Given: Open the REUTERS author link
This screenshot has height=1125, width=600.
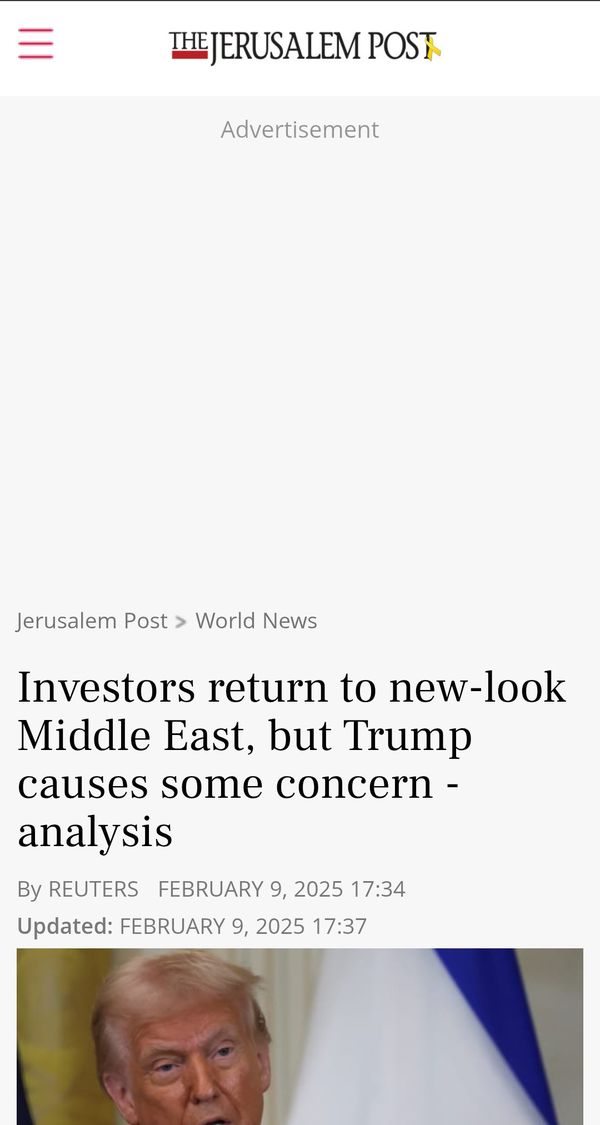Looking at the screenshot, I should [93, 889].
